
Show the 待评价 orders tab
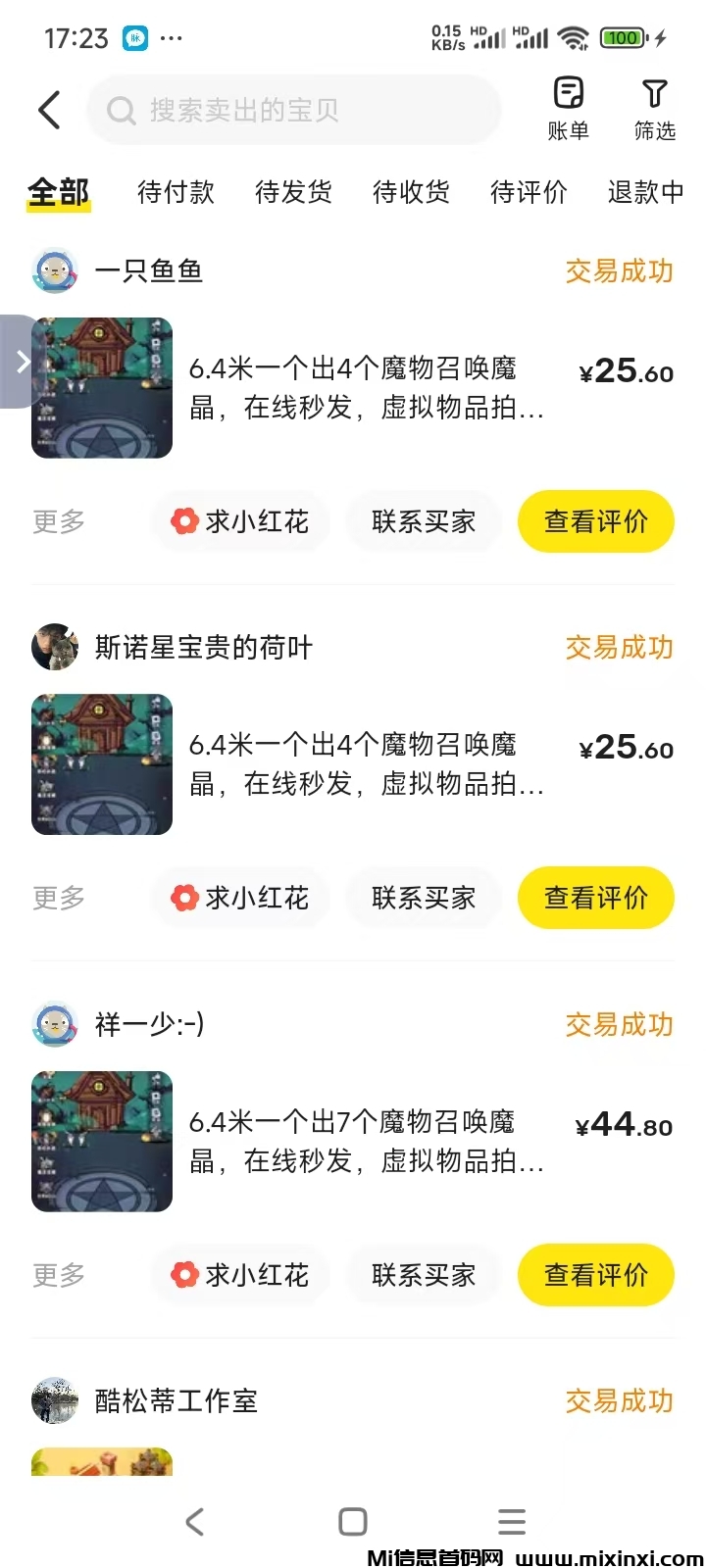point(529,192)
